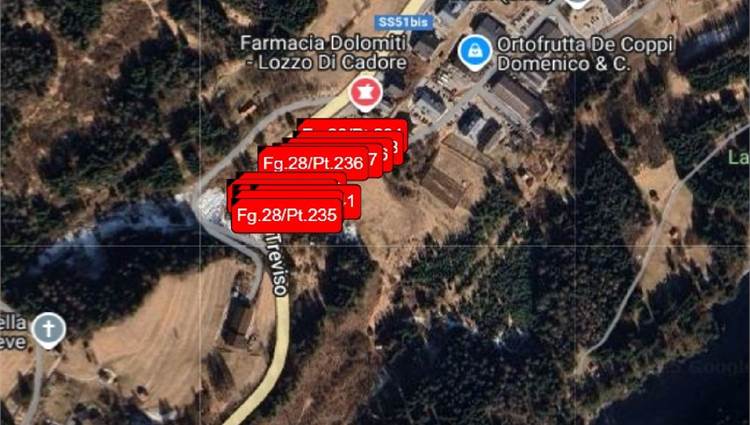The image size is (750, 425).
Task: Select the Fg.28/Pt.235 parcel label
Action: (x=285, y=215)
